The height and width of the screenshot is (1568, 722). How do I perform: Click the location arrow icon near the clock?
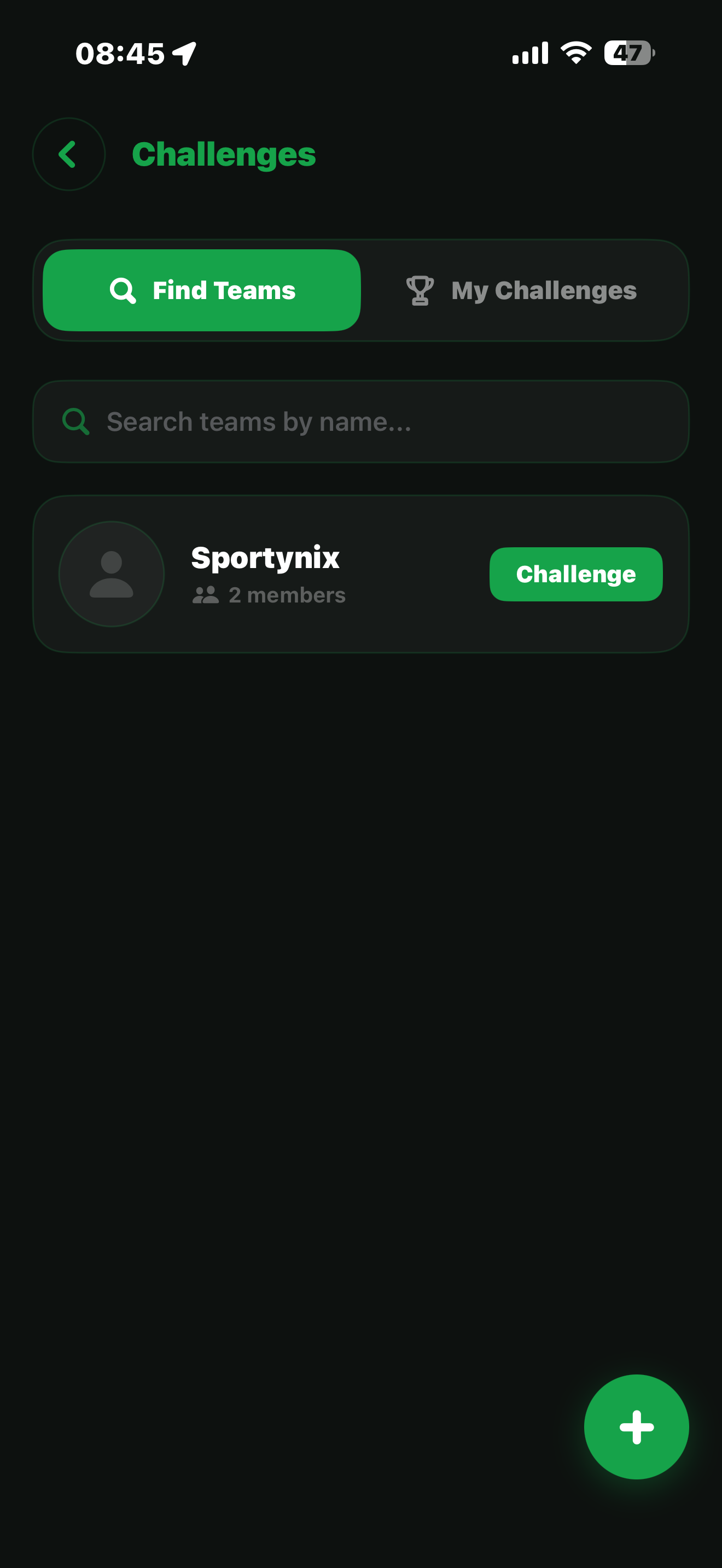coord(184,54)
